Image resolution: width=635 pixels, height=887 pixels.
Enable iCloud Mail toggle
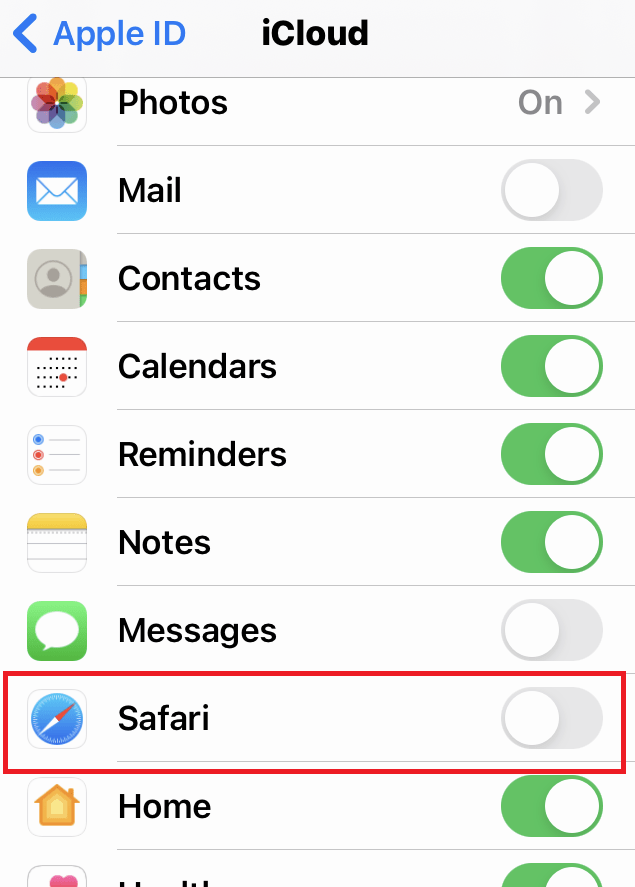click(551, 190)
